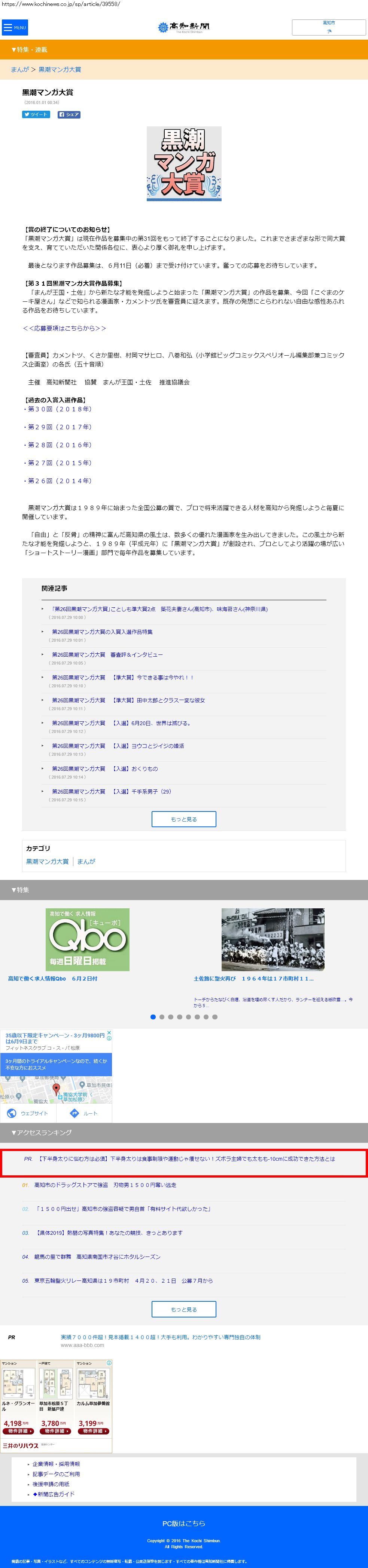Open the 土佐路に聖火再び feature card

coord(272,940)
